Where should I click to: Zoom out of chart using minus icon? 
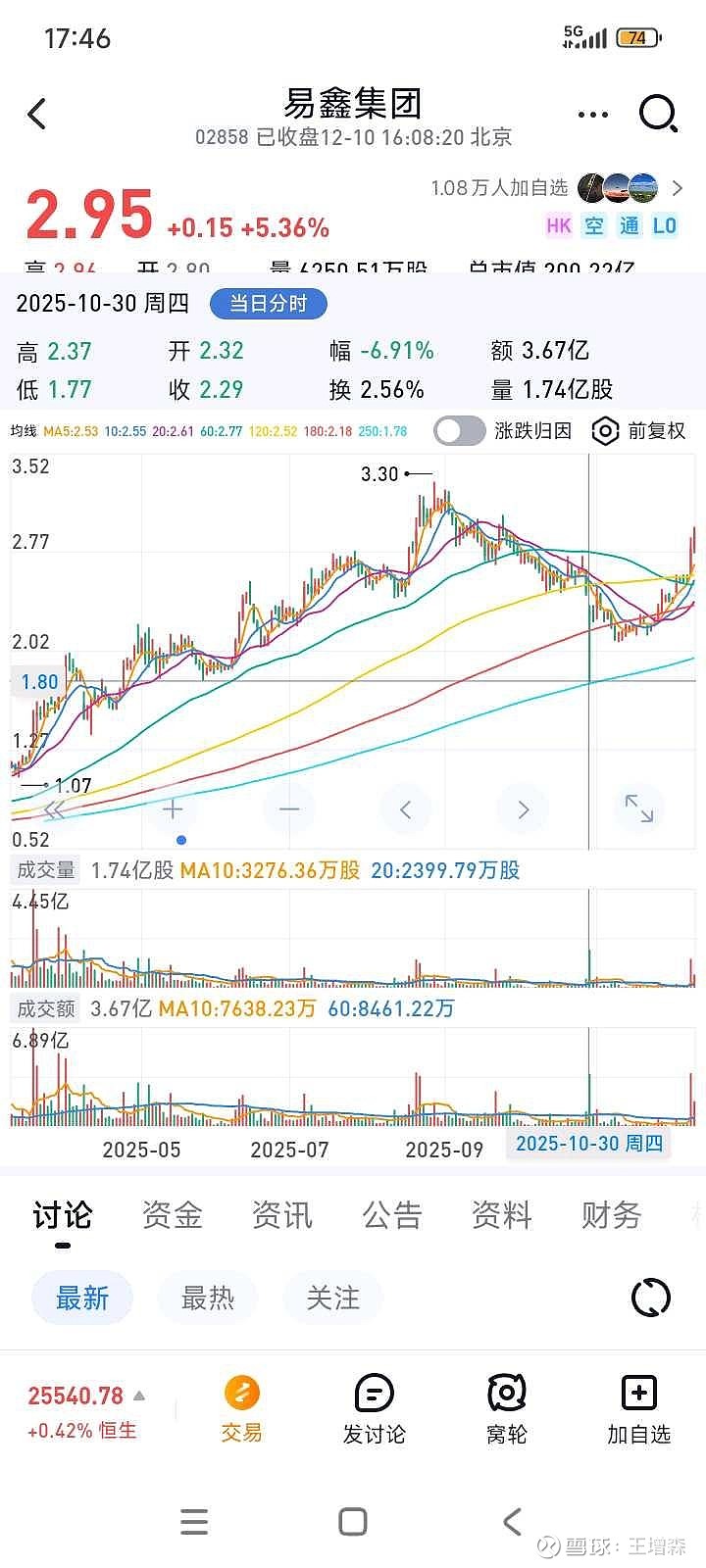(x=288, y=809)
